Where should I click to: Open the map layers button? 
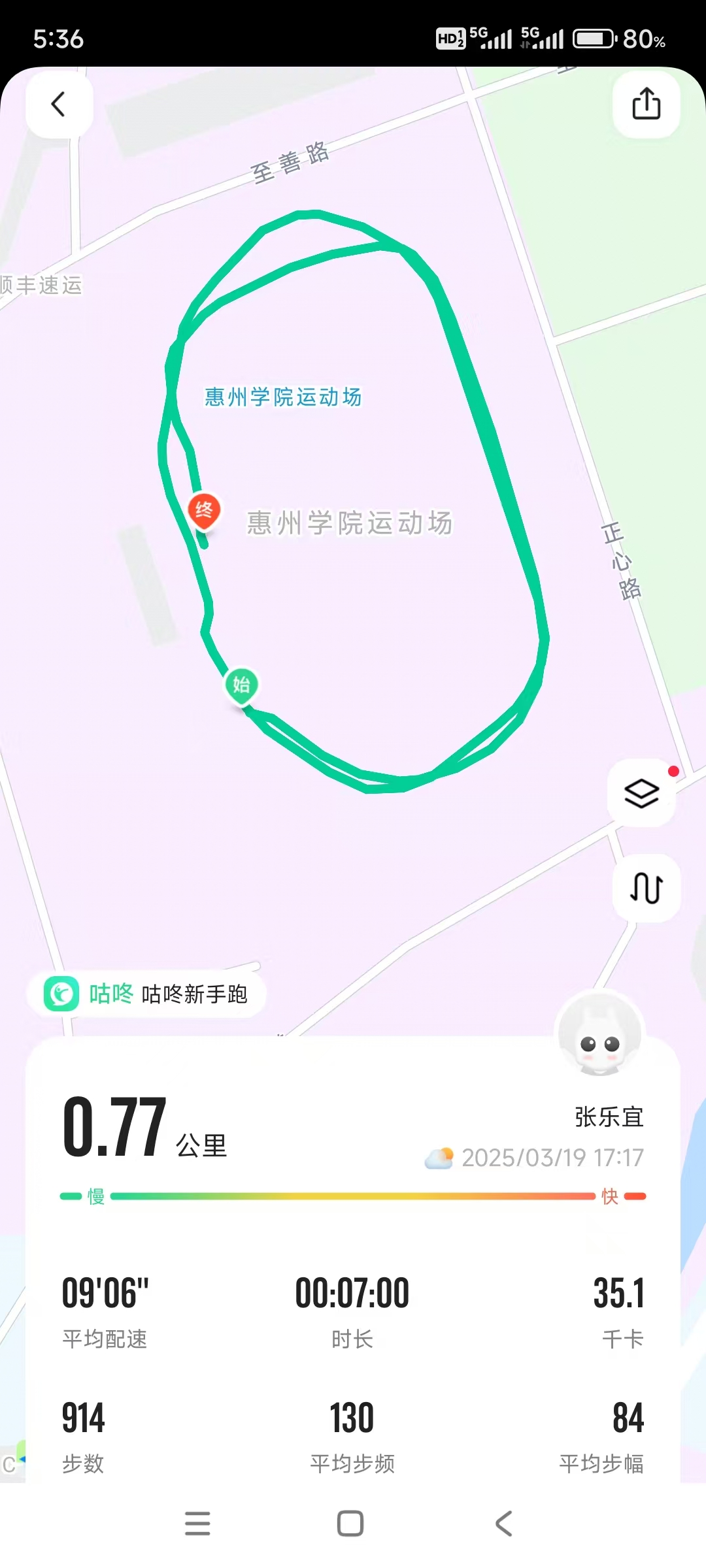coord(641,793)
